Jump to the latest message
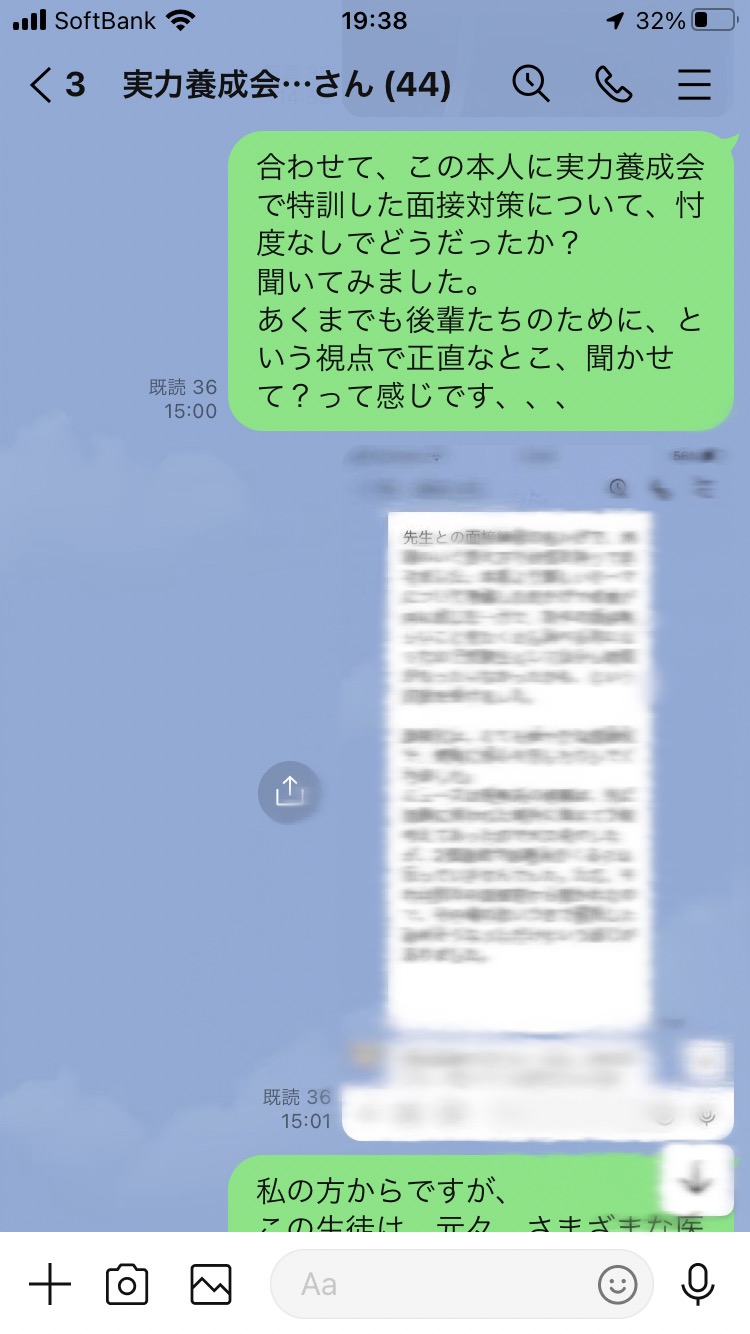Viewport: 750px width, 1334px height. [691, 1181]
